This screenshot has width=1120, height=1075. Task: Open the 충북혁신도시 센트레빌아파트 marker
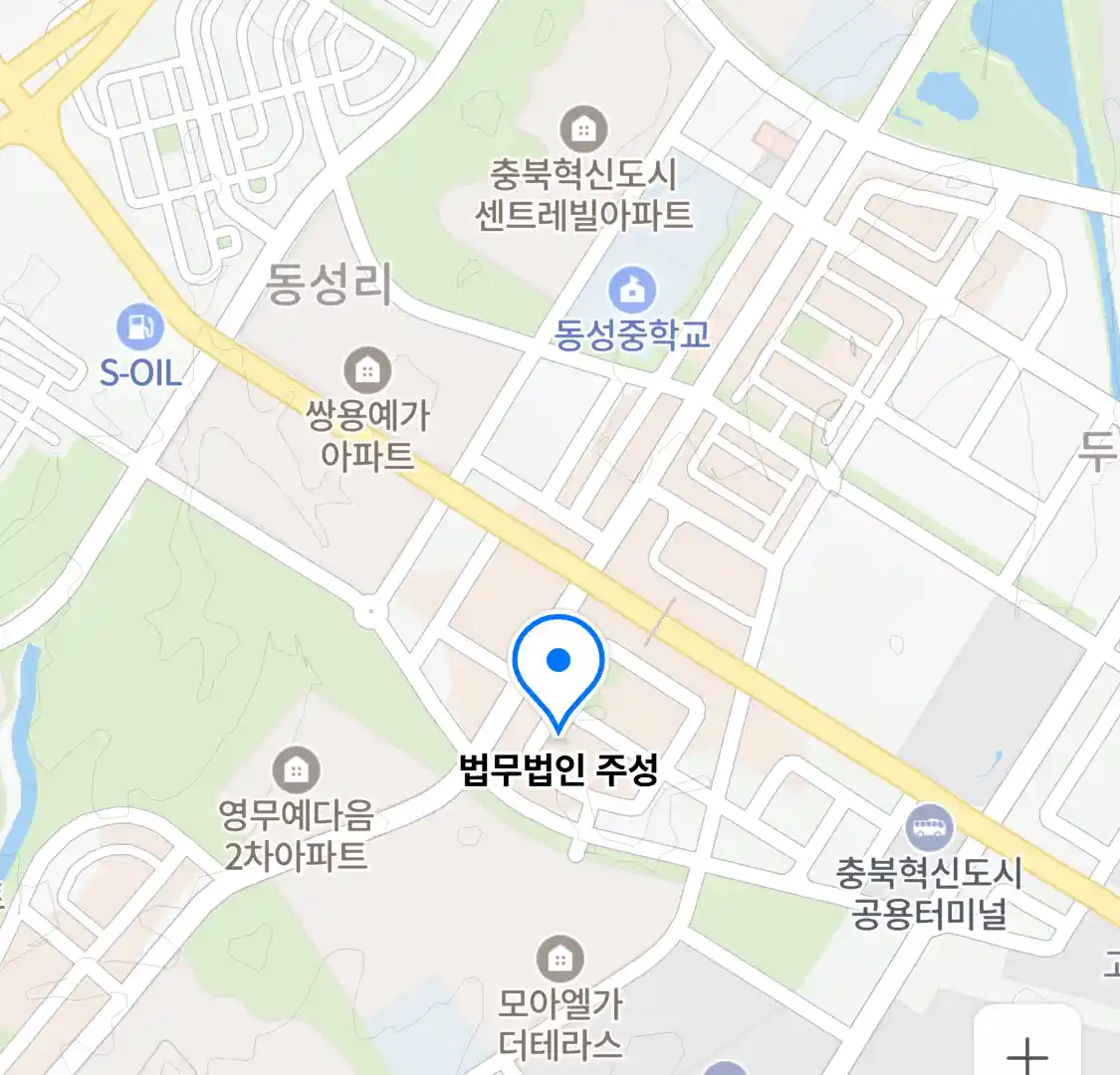[x=583, y=128]
